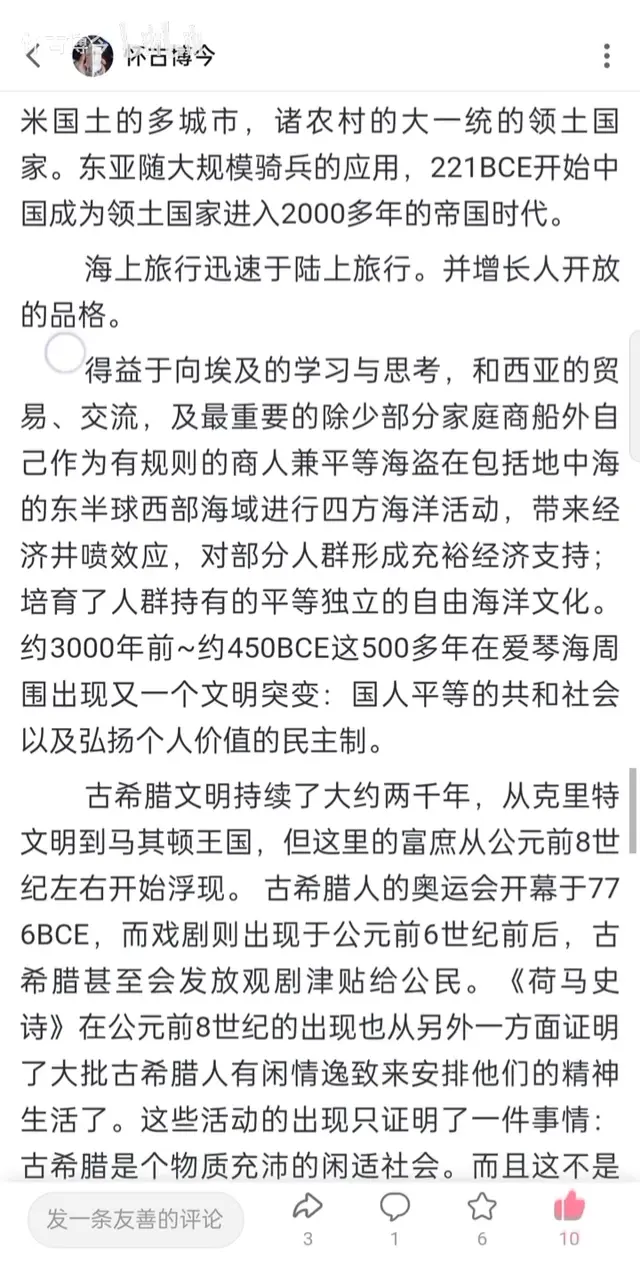640x1280 pixels.
Task: Open the author's profile avatar
Action: pyautogui.click(x=93, y=56)
